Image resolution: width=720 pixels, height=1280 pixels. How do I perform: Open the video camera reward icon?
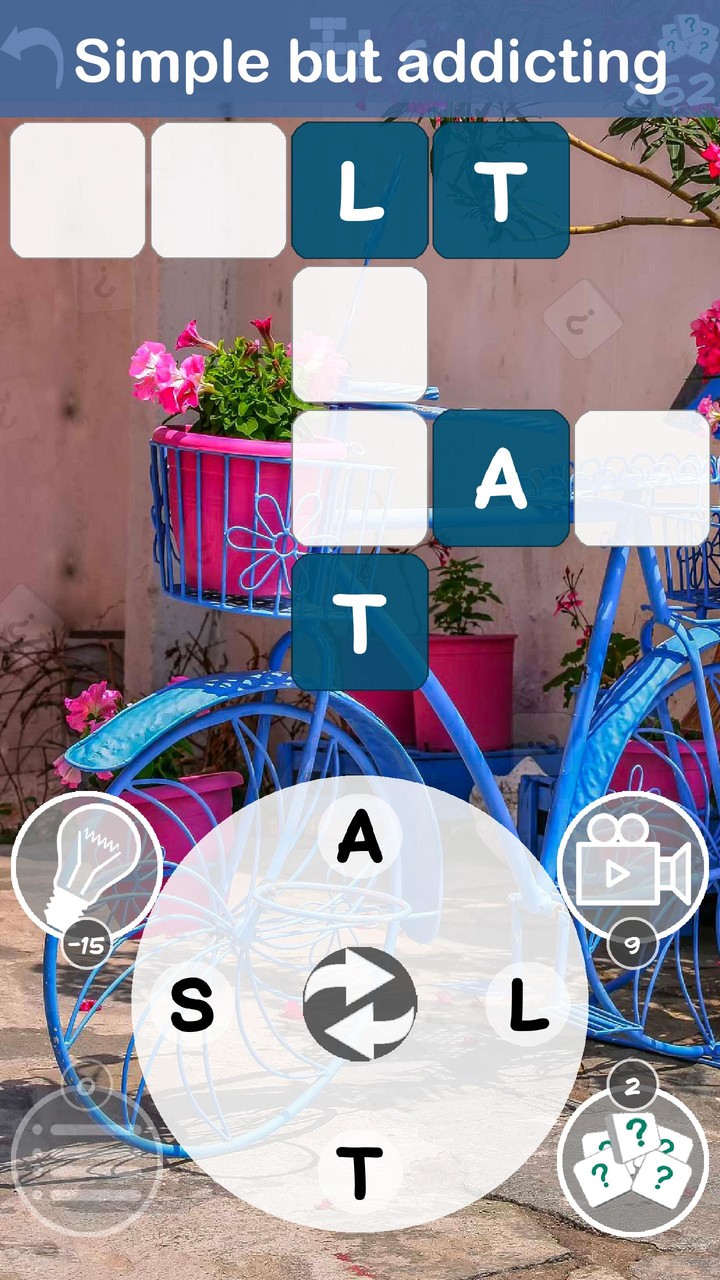click(632, 865)
